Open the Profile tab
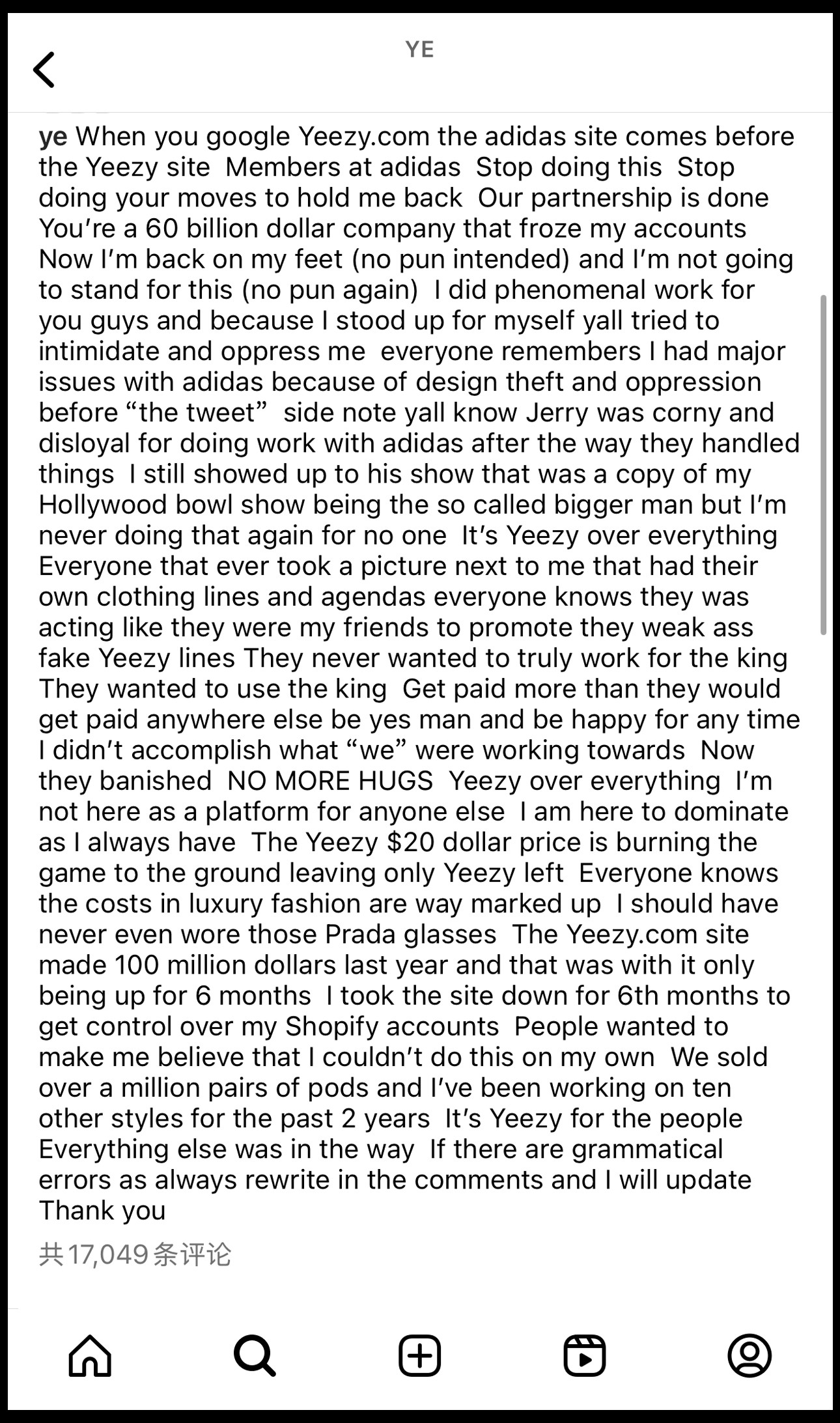 tap(749, 1355)
